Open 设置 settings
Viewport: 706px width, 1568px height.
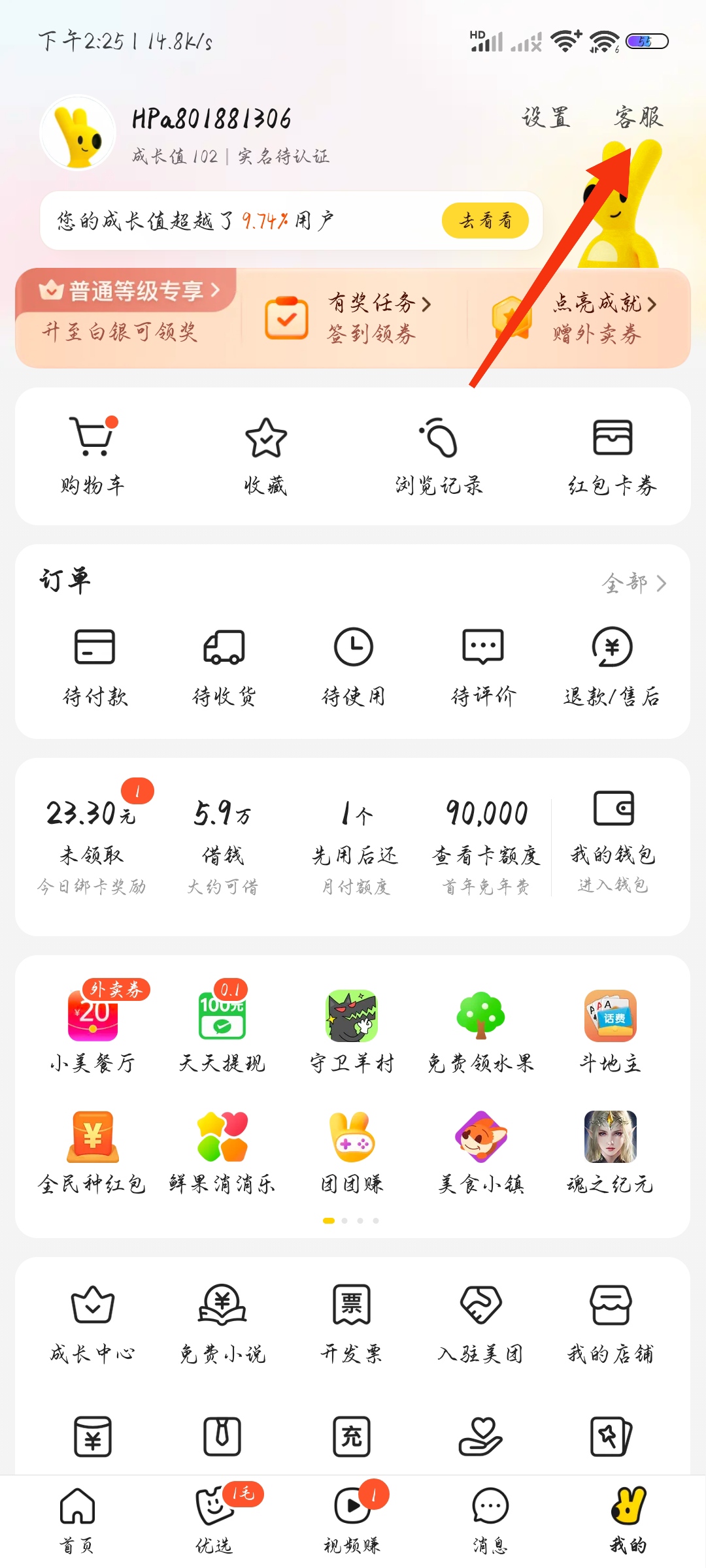tap(546, 118)
